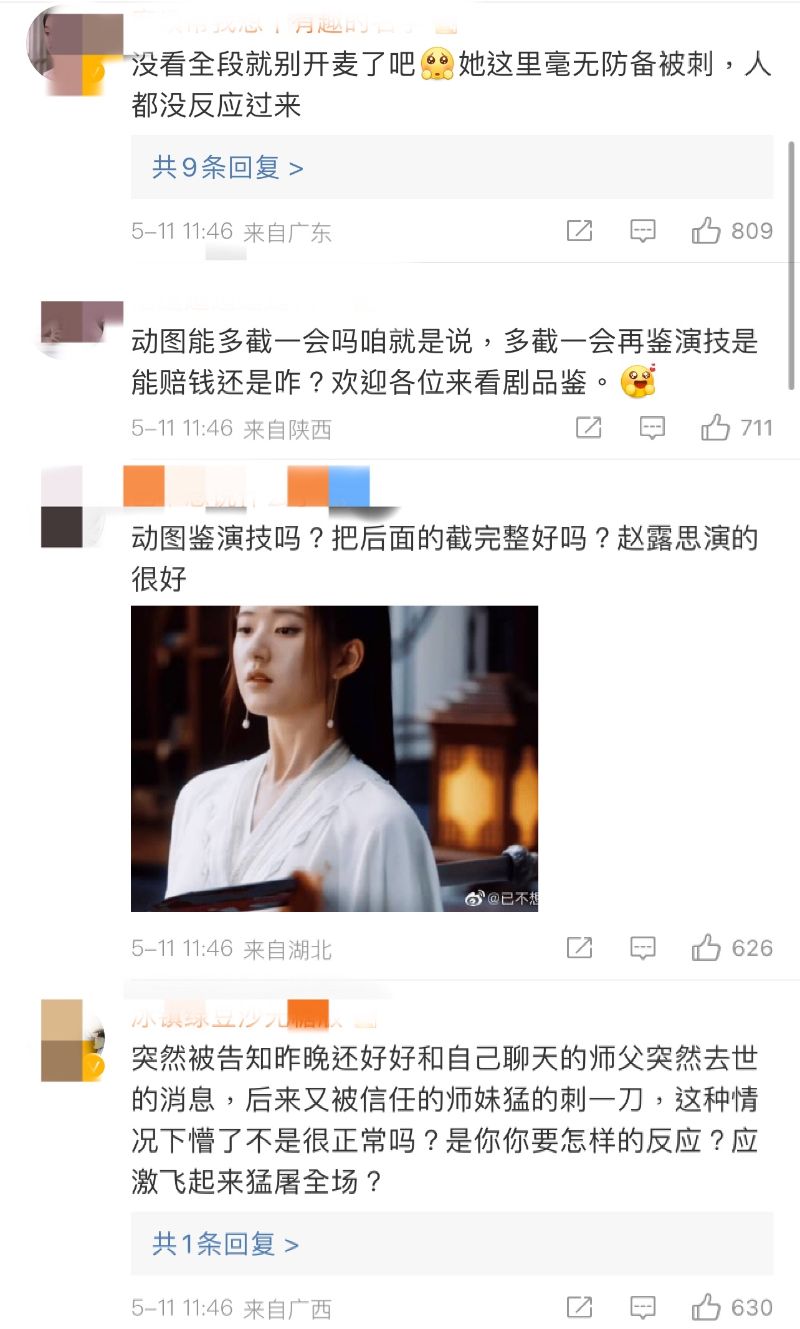Screen dimensions: 800x1329
Task: Share the comment from 陕西
Action: [589, 428]
